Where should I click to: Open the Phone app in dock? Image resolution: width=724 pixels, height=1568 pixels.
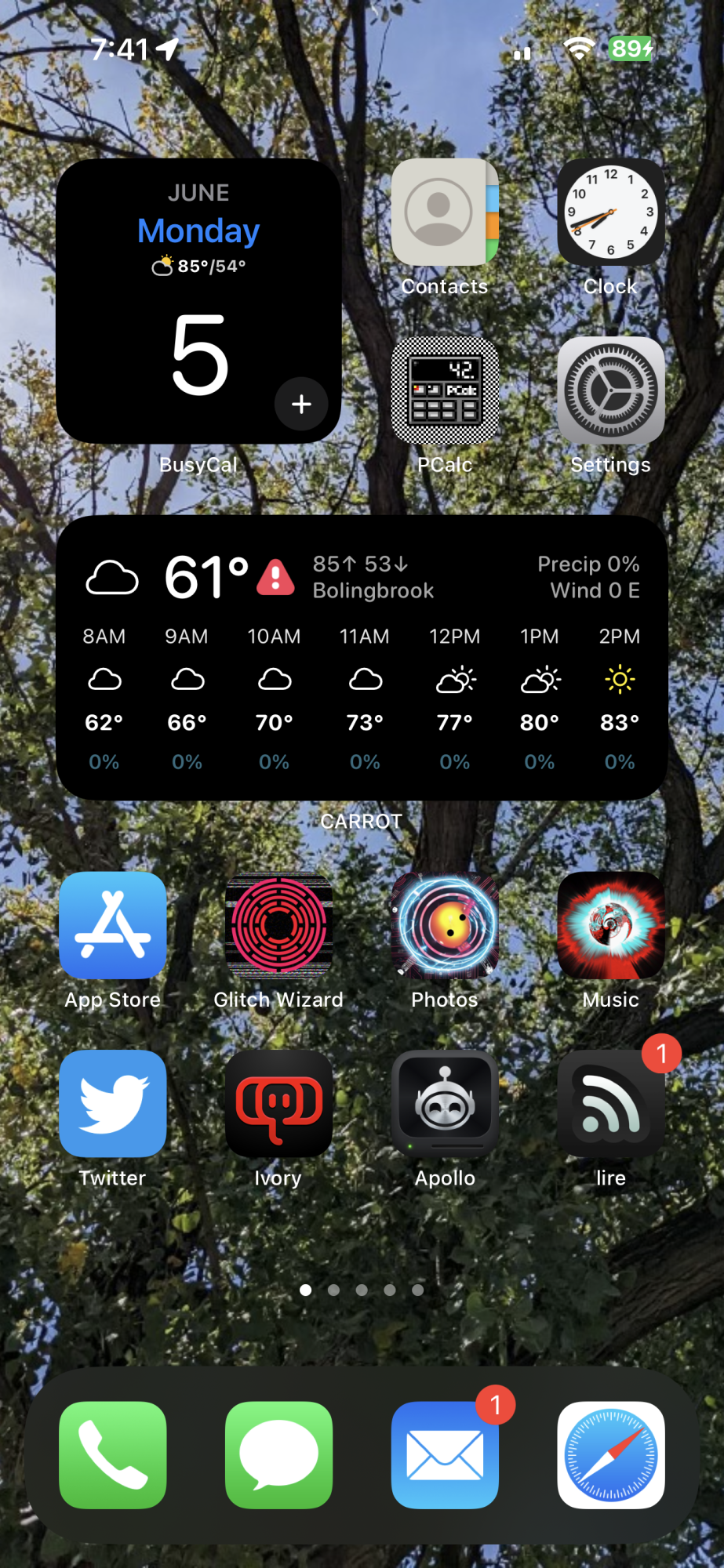[113, 1454]
